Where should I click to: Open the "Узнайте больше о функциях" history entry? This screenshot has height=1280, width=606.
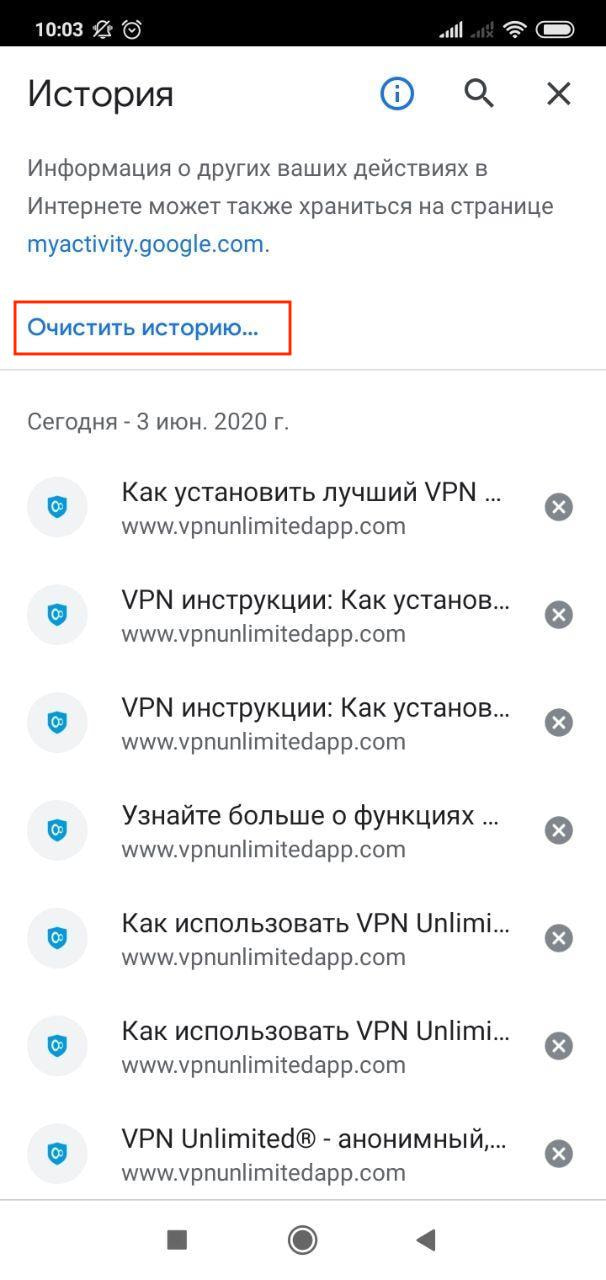tap(312, 832)
